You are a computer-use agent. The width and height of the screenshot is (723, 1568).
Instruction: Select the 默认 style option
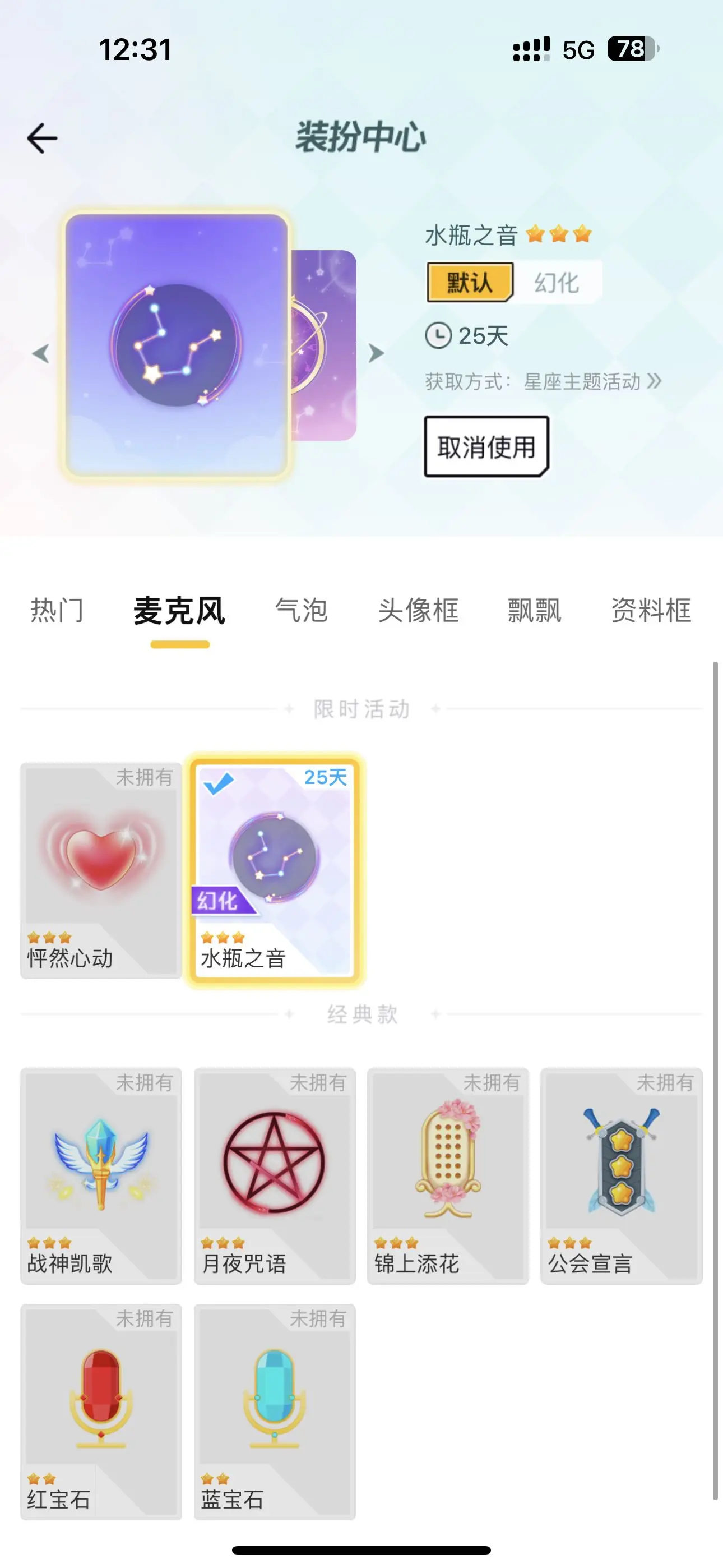[x=470, y=283]
